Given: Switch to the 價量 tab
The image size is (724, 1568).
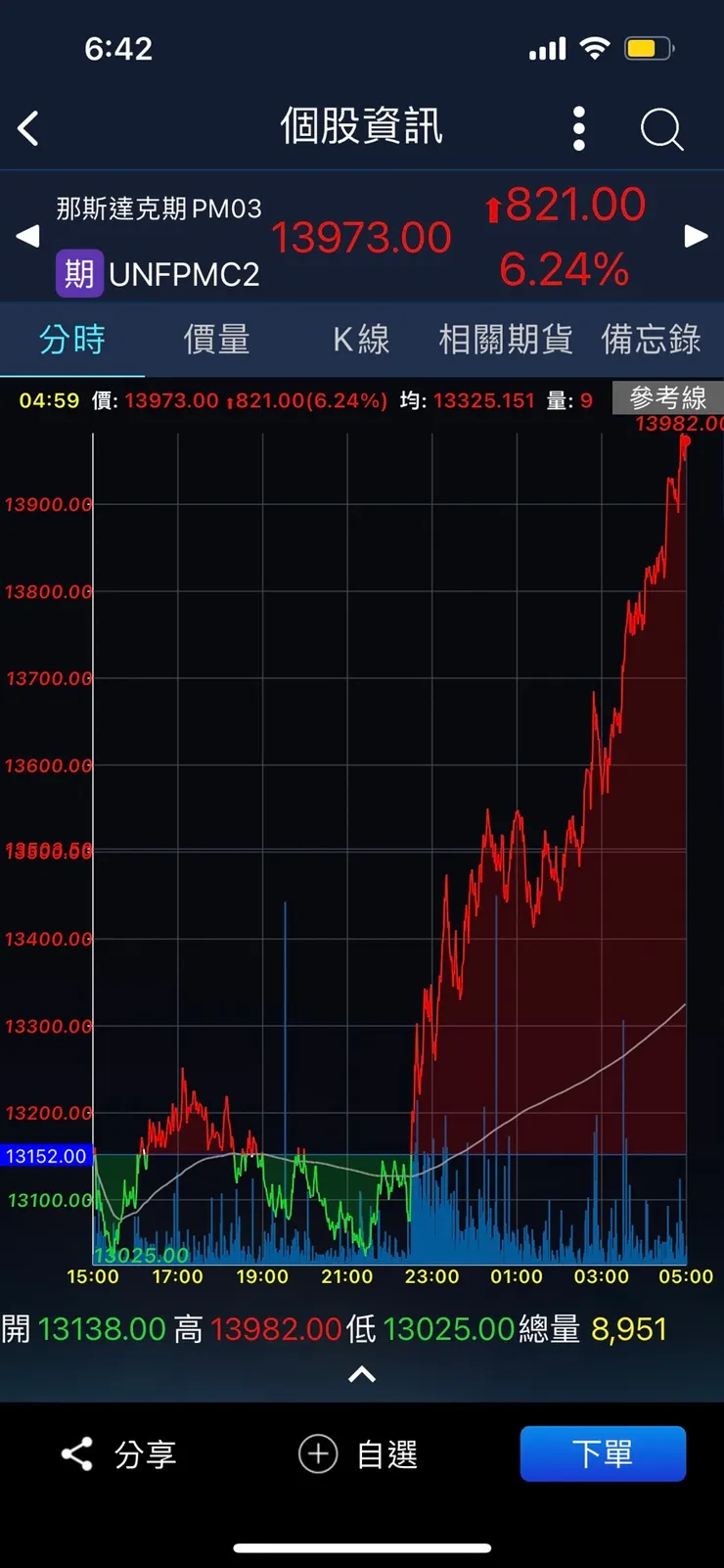Looking at the screenshot, I should point(217,340).
